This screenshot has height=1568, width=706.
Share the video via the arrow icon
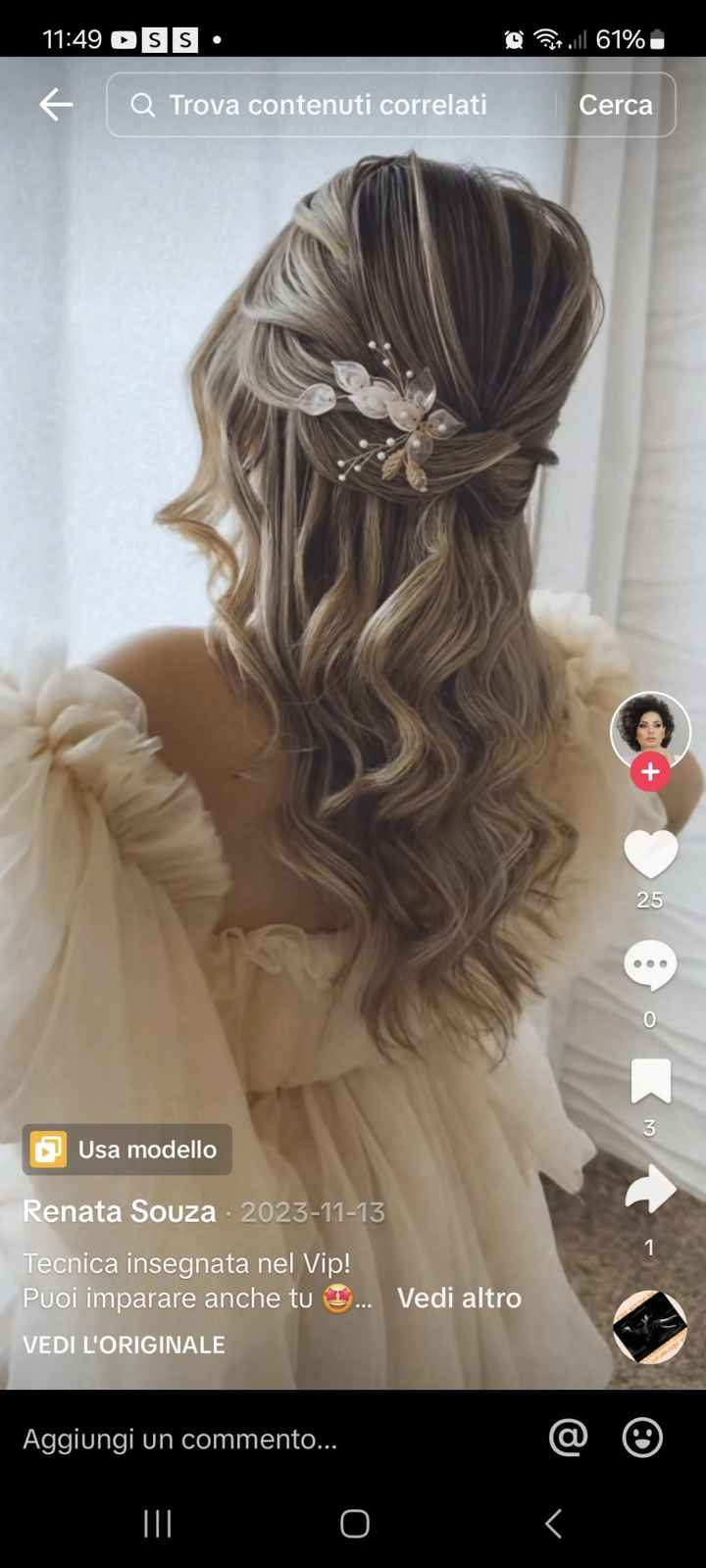click(650, 1191)
